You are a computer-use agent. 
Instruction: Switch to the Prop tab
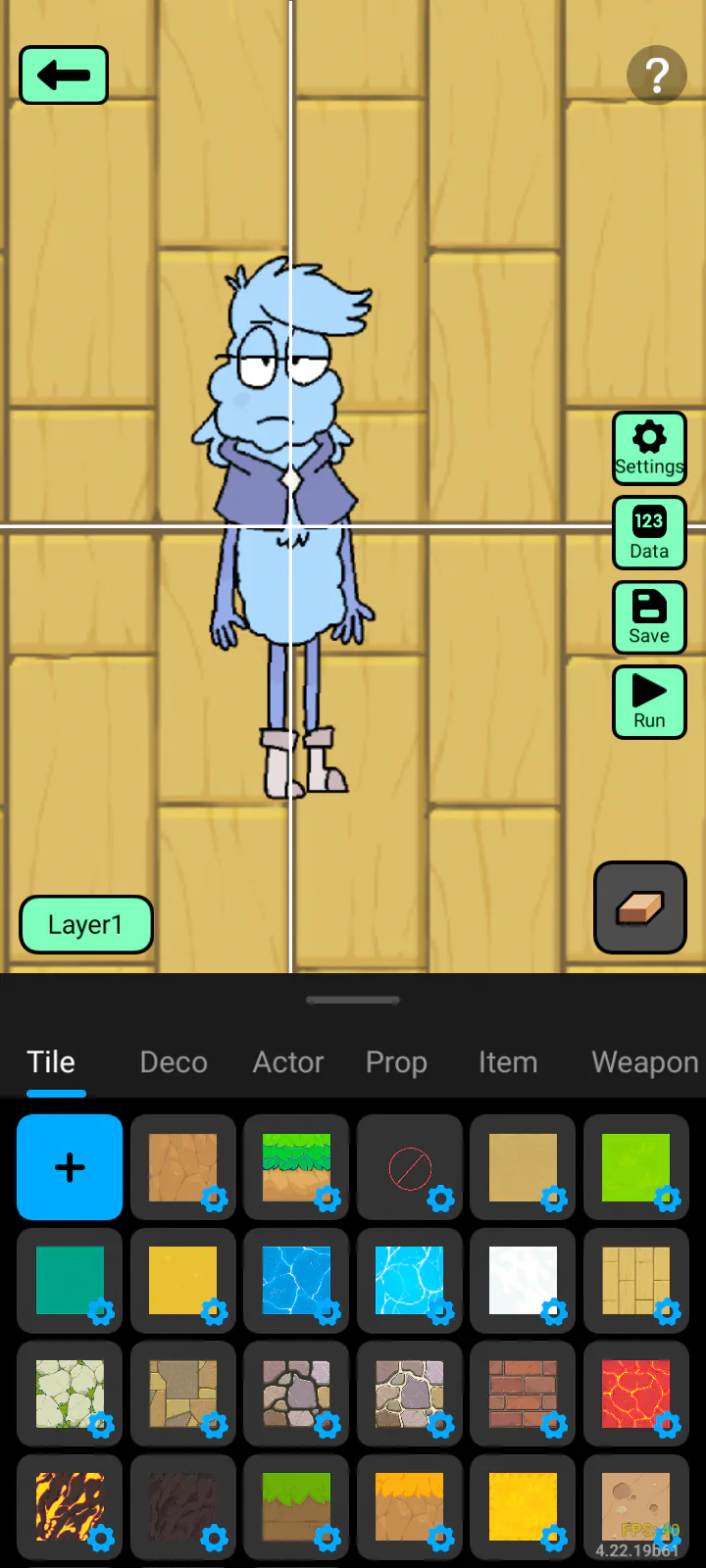[396, 1062]
